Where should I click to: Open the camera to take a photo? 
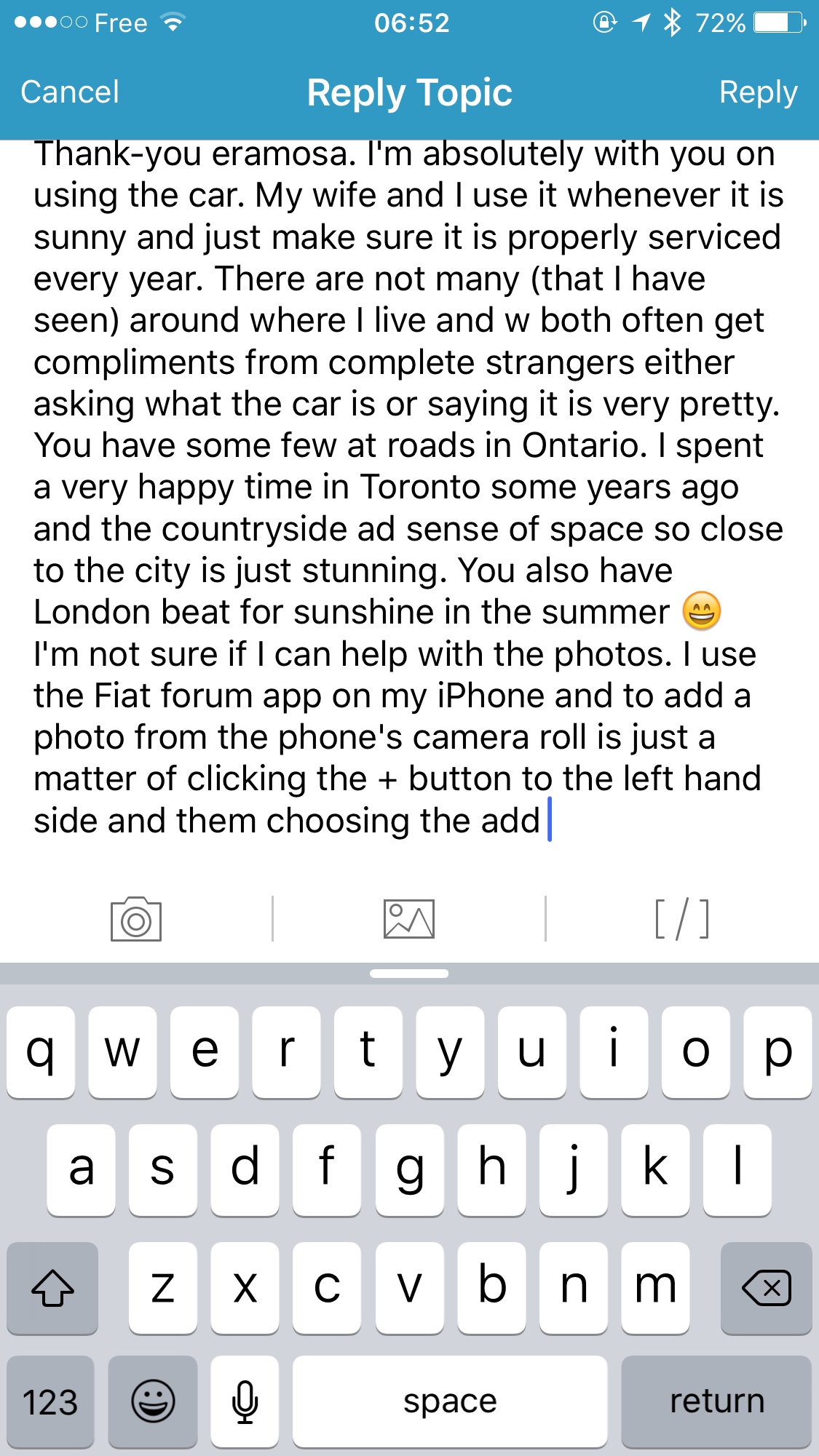[x=136, y=919]
